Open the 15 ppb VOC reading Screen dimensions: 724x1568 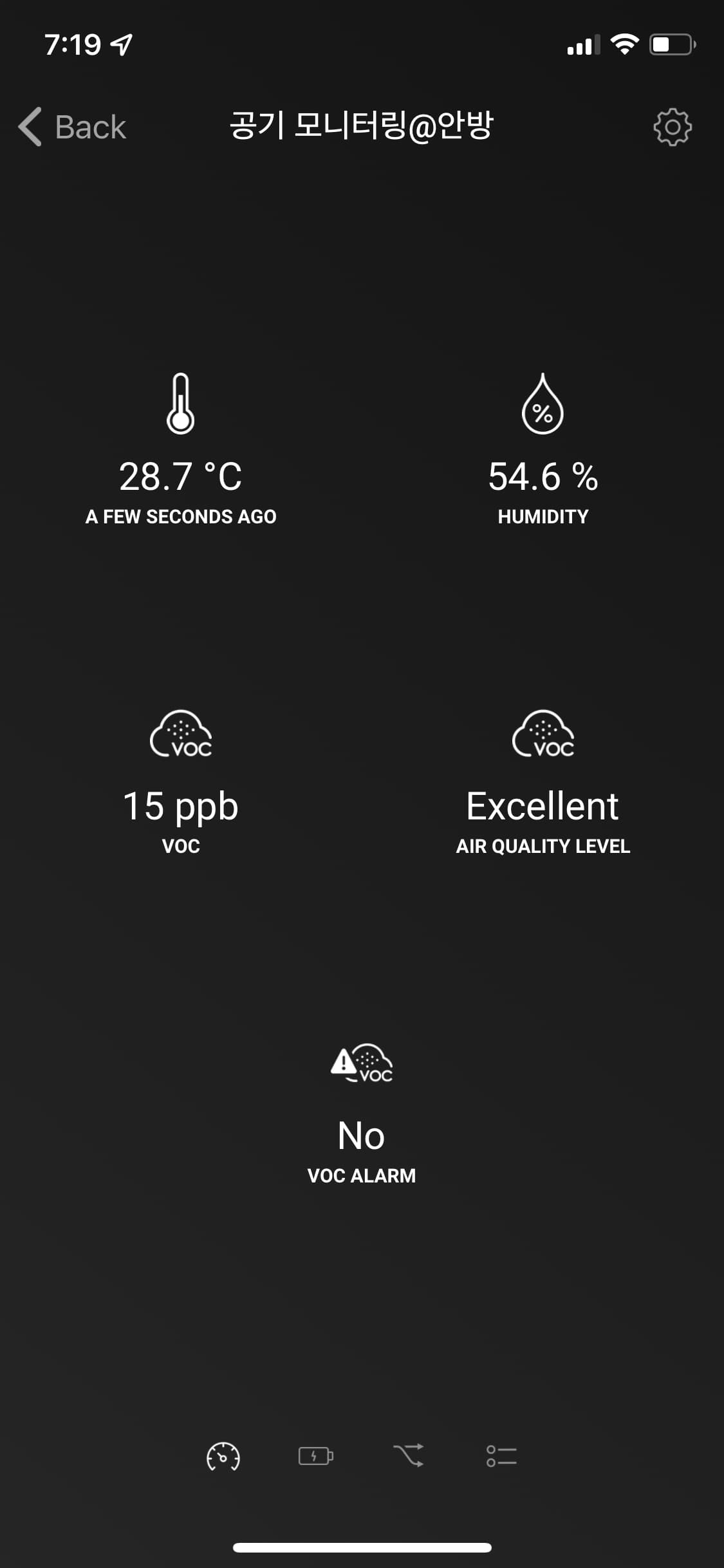[x=181, y=806]
